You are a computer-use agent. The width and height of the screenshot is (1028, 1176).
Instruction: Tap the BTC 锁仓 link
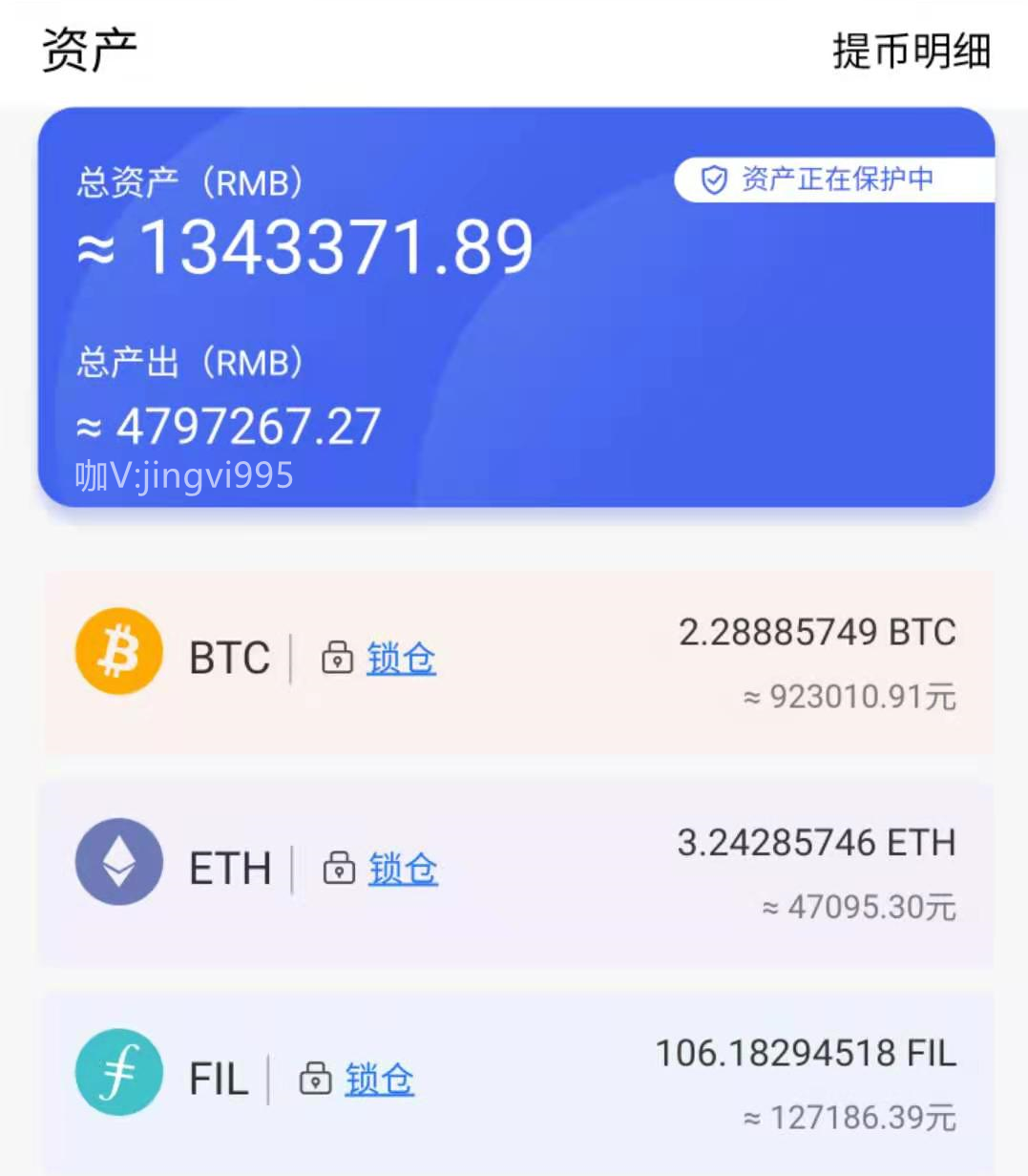(401, 659)
